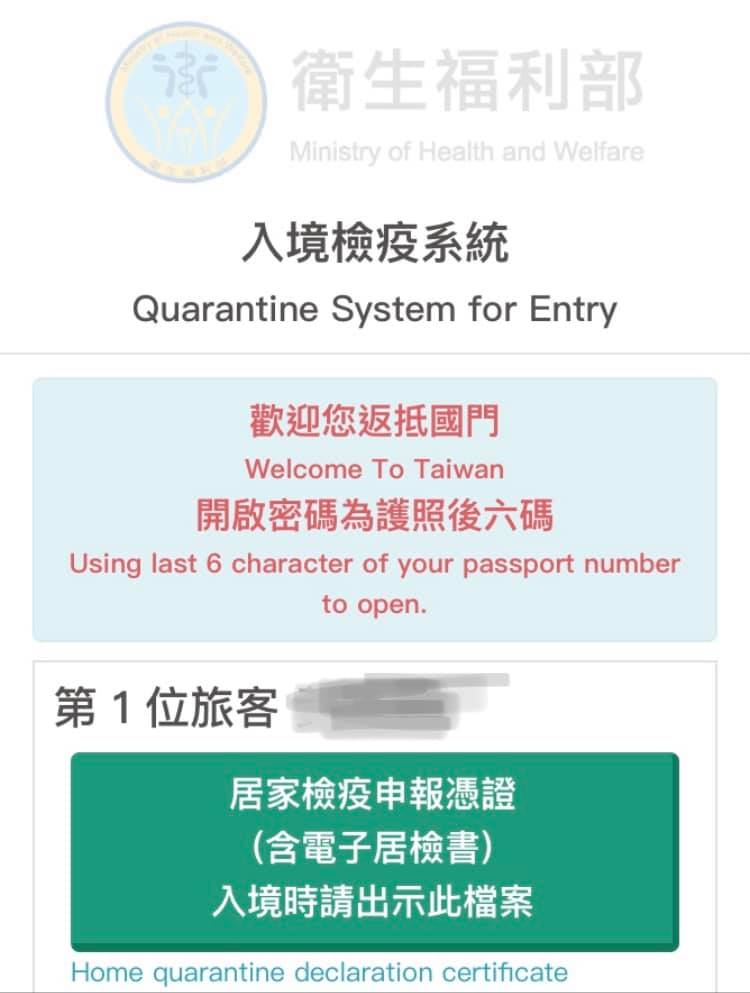The width and height of the screenshot is (750, 993).
Task: Open the green 居家檢疫申報憑證 button
Action: 374,850
